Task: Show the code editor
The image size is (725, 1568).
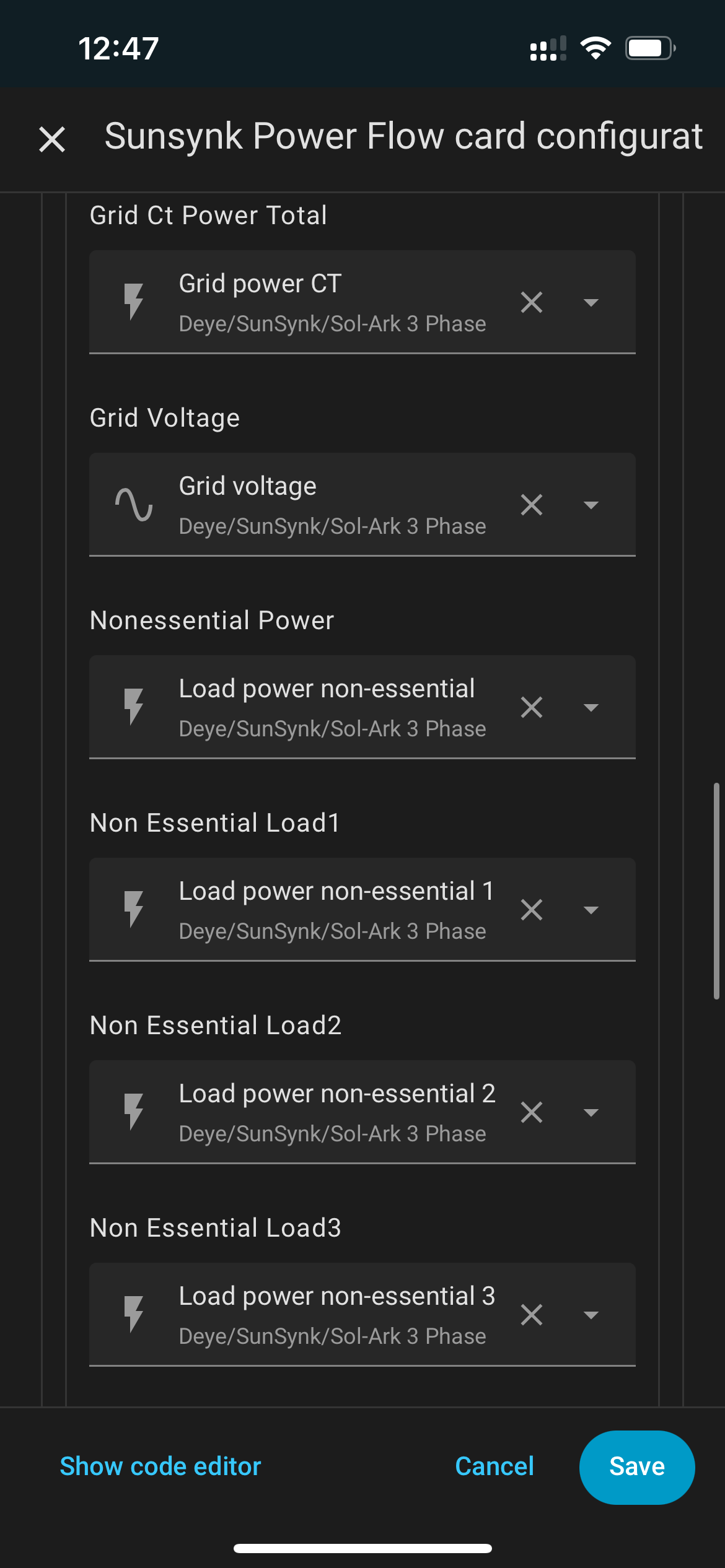Action: [x=160, y=1466]
